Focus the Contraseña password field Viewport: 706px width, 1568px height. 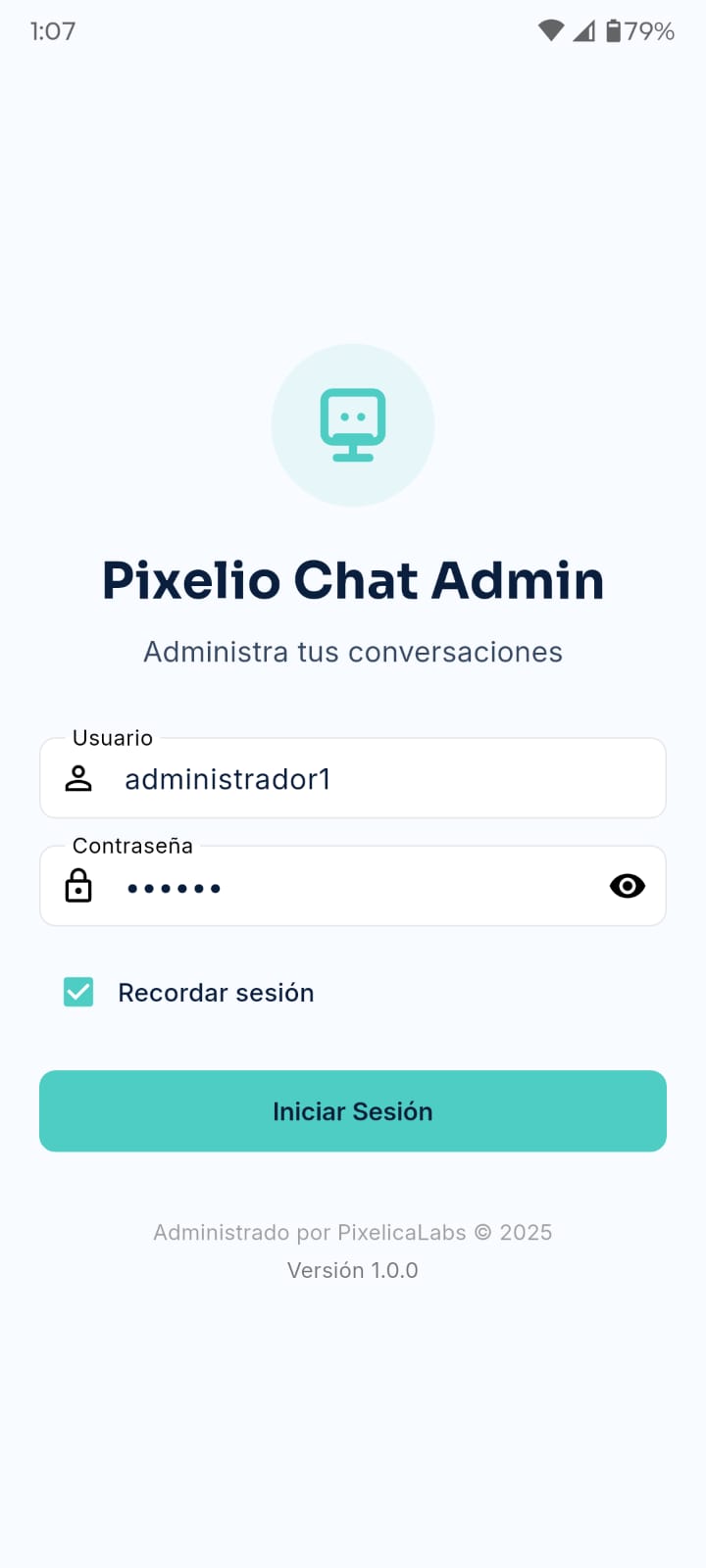pos(353,886)
